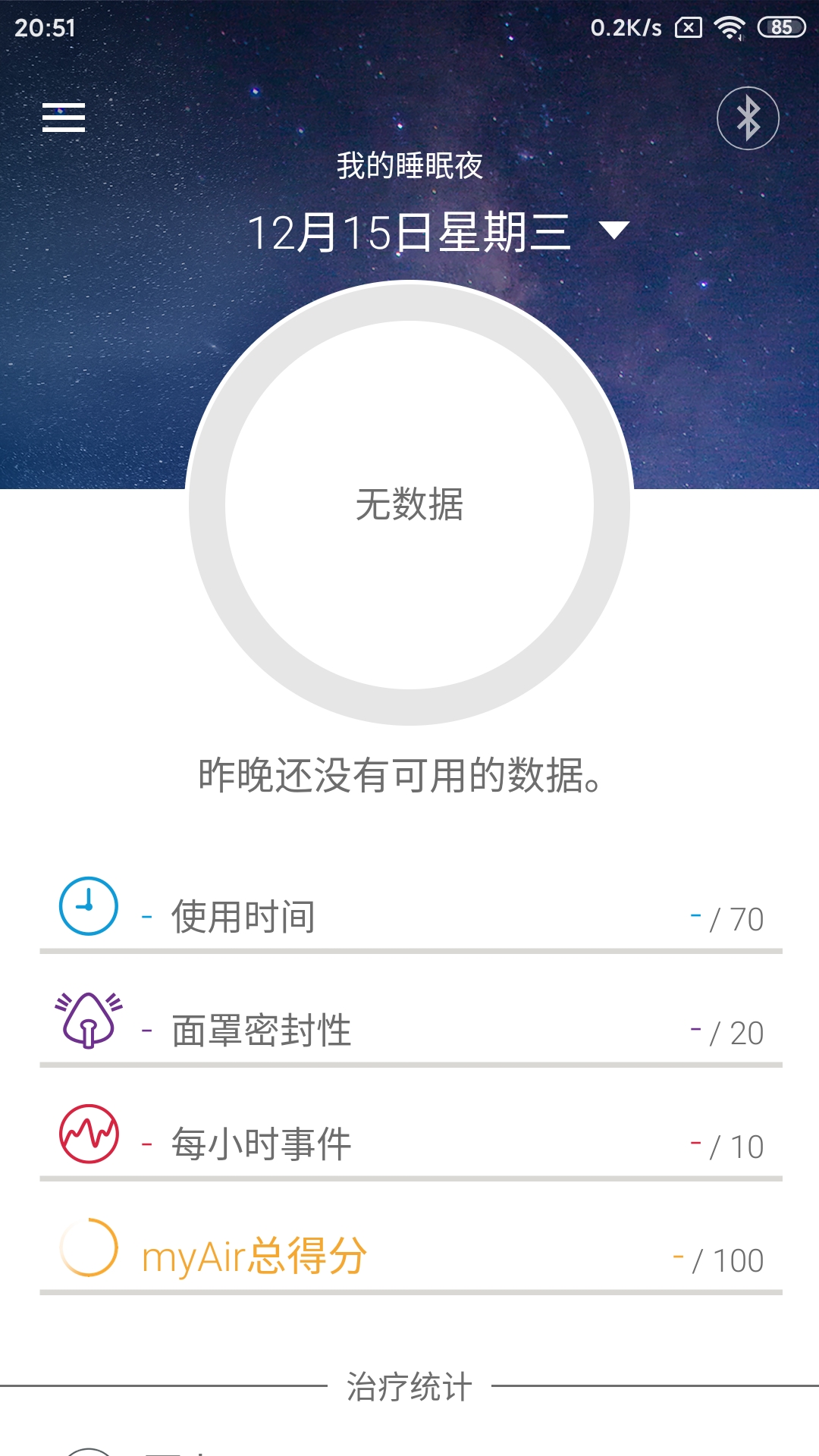Open the myAir总得分 row
Screen dimensions: 819x1456
click(409, 1257)
